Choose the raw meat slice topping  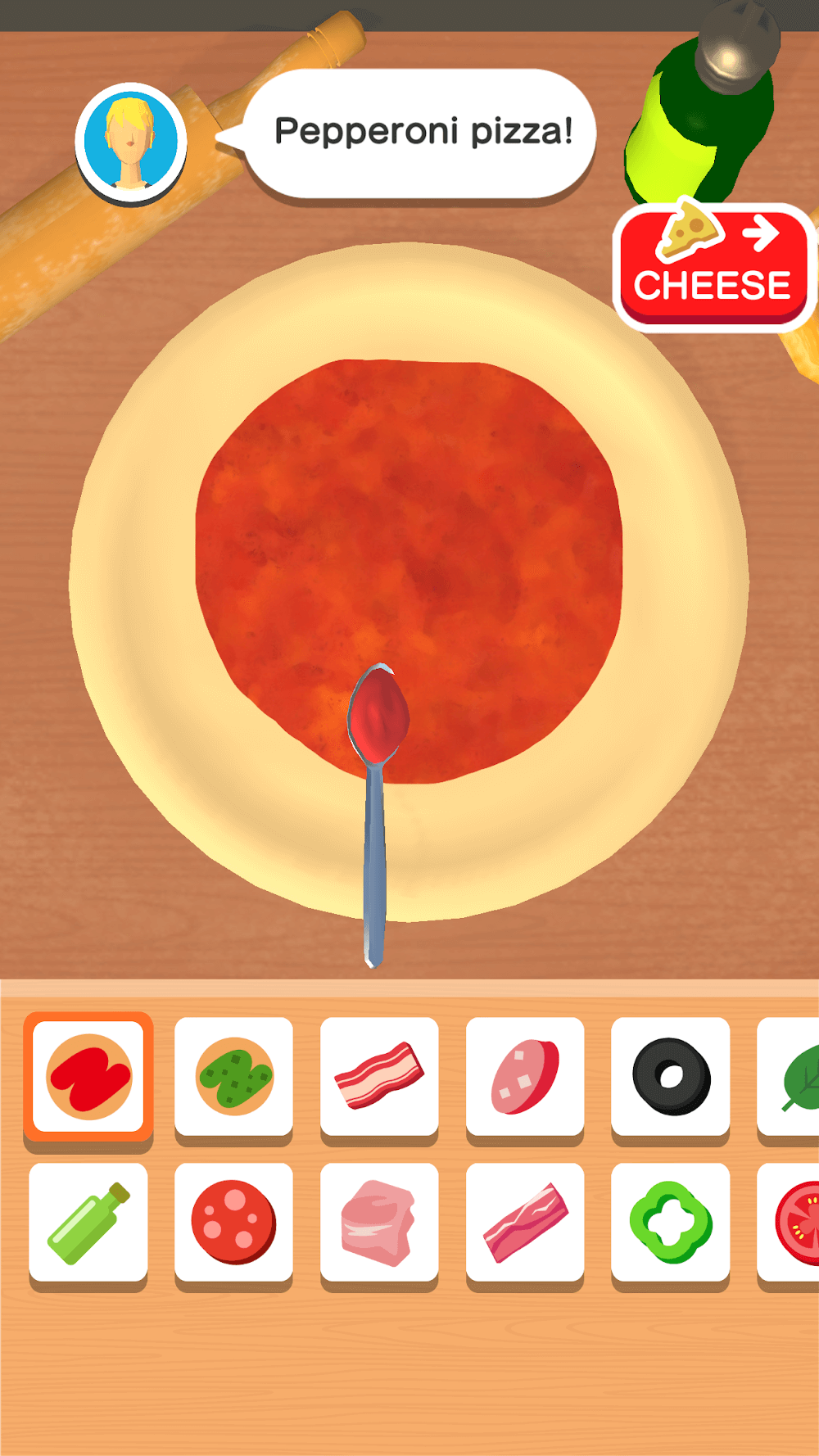coord(525,1222)
